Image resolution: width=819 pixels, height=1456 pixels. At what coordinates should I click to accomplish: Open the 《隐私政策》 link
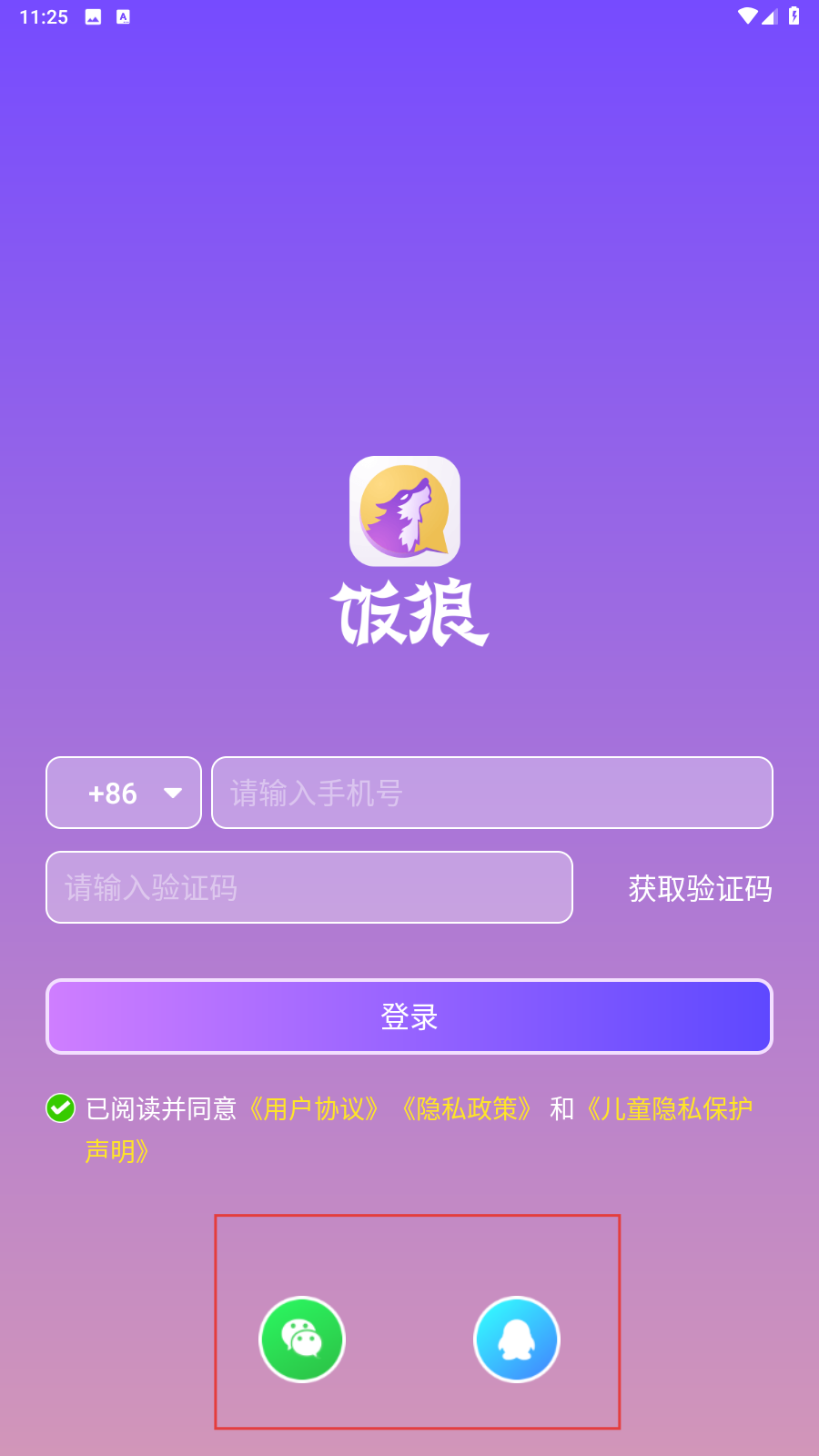pyautogui.click(x=466, y=1108)
